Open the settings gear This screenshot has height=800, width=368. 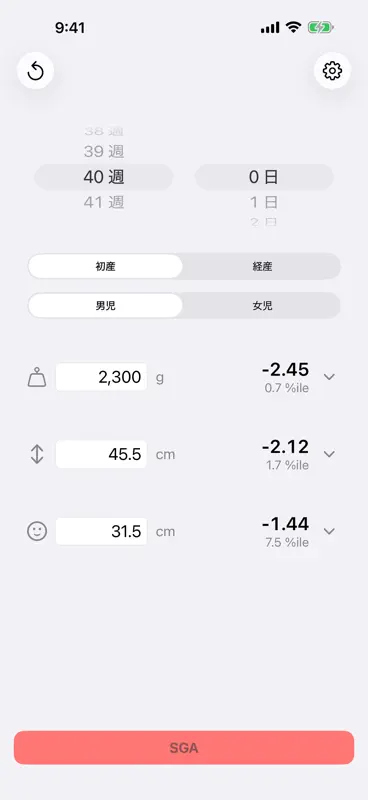[x=332, y=71]
